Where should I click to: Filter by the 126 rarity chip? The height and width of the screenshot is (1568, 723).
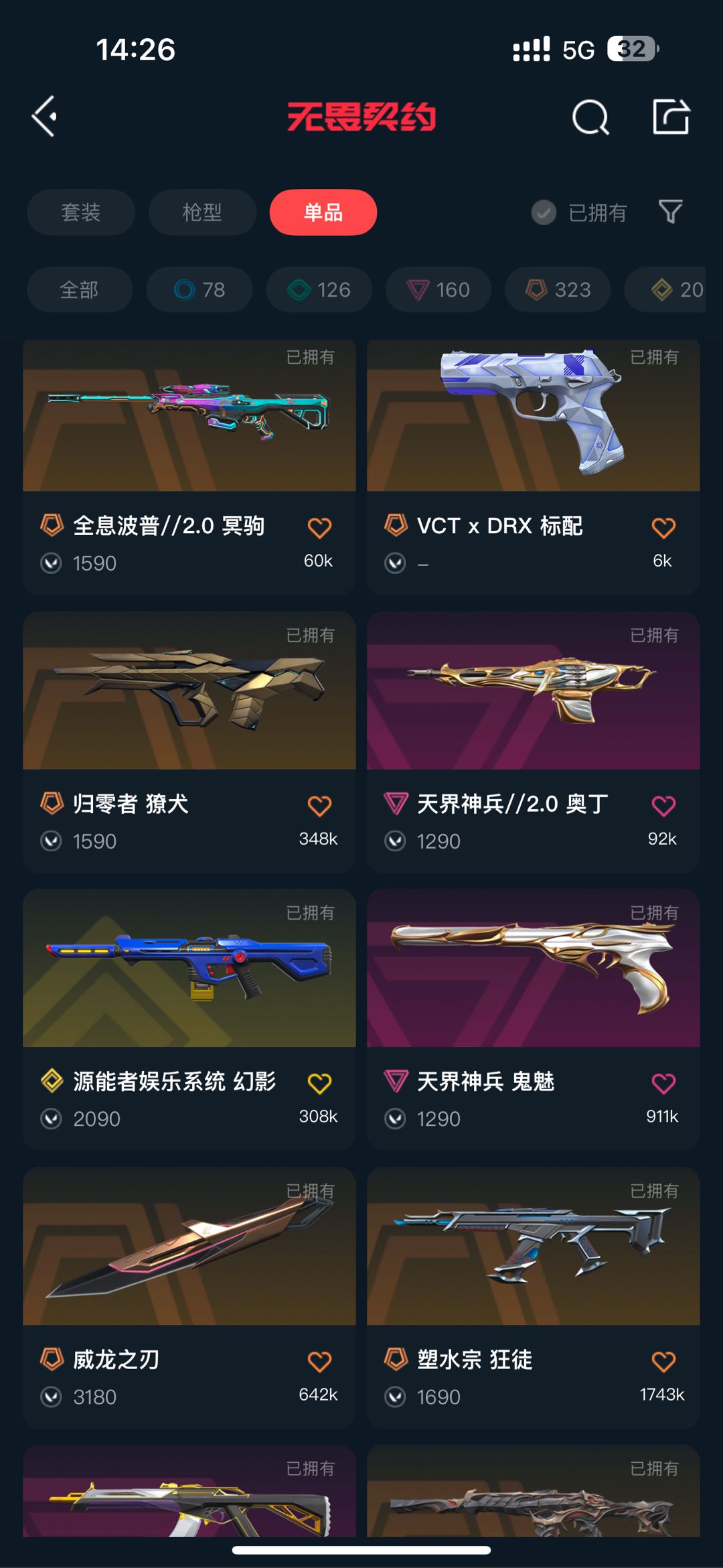319,289
